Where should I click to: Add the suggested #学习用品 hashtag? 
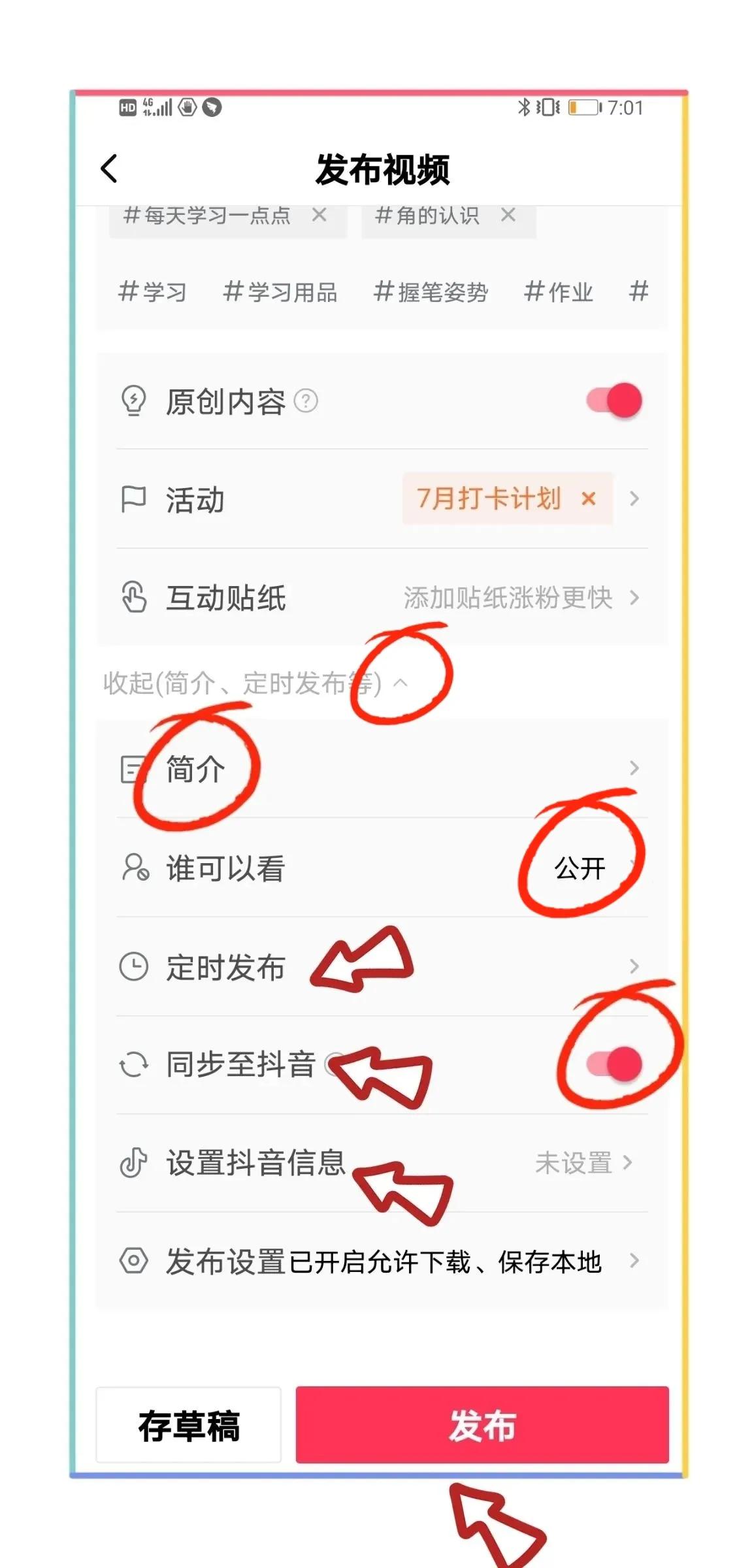click(x=280, y=291)
